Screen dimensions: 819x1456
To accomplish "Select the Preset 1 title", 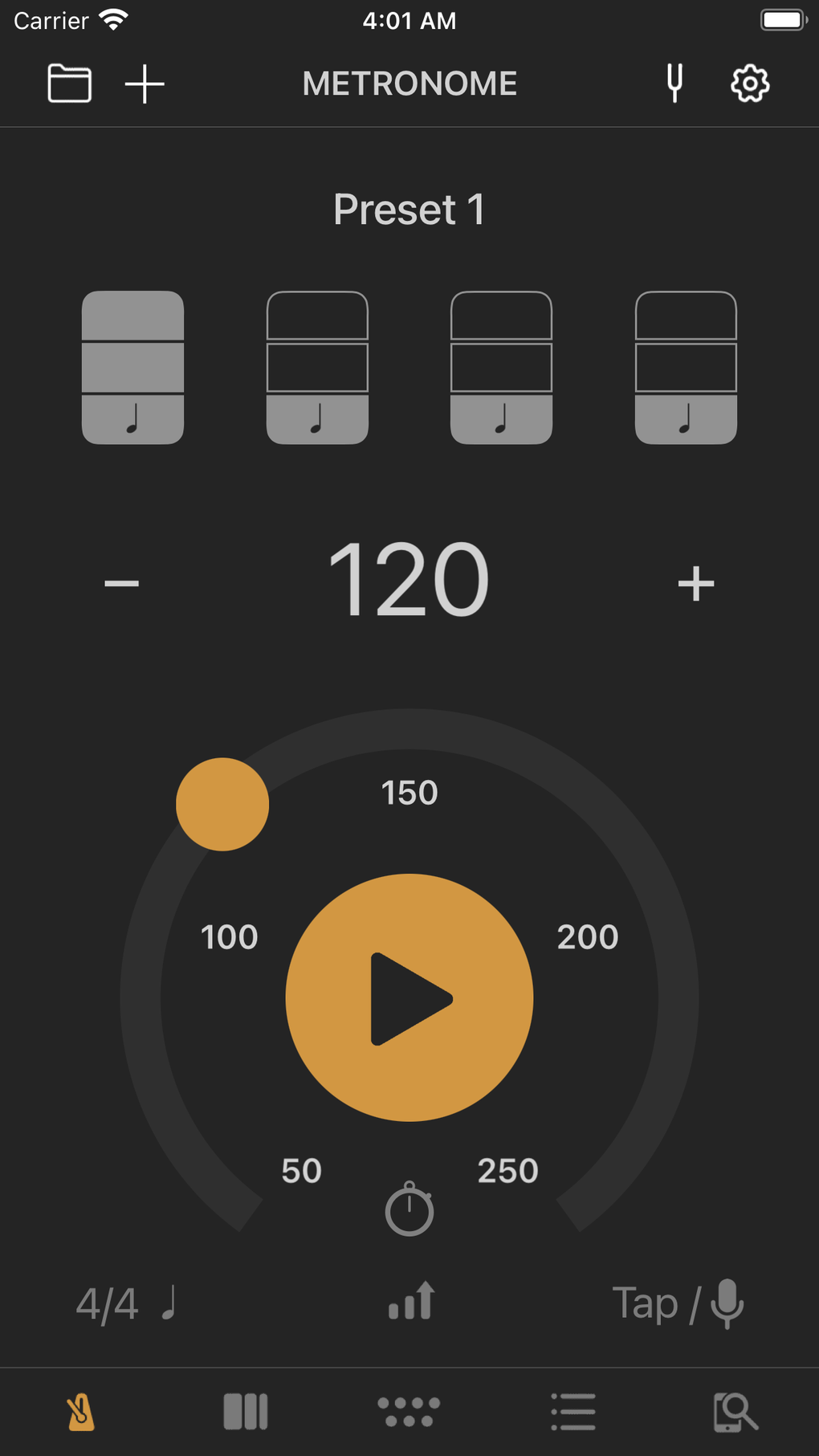I will tap(409, 208).
